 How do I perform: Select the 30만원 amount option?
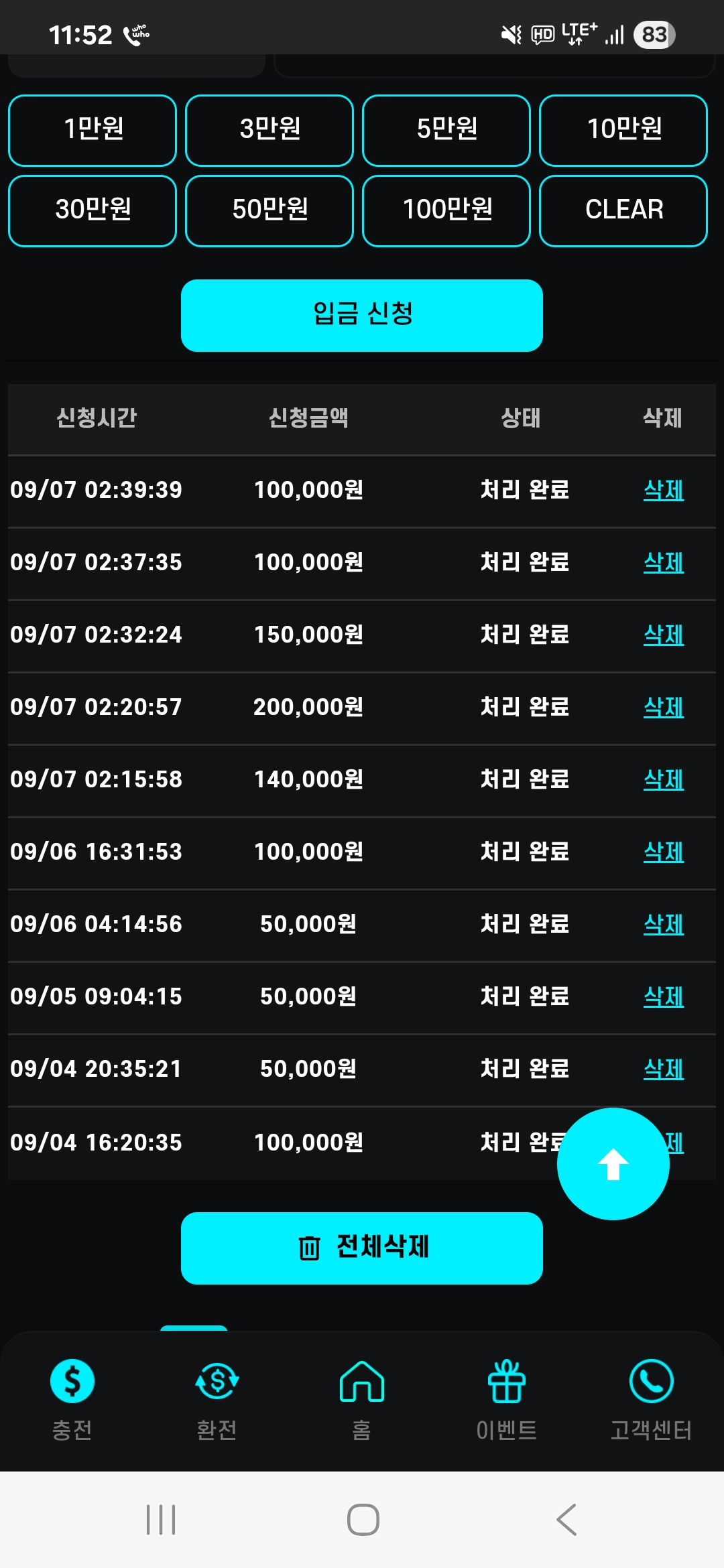93,210
